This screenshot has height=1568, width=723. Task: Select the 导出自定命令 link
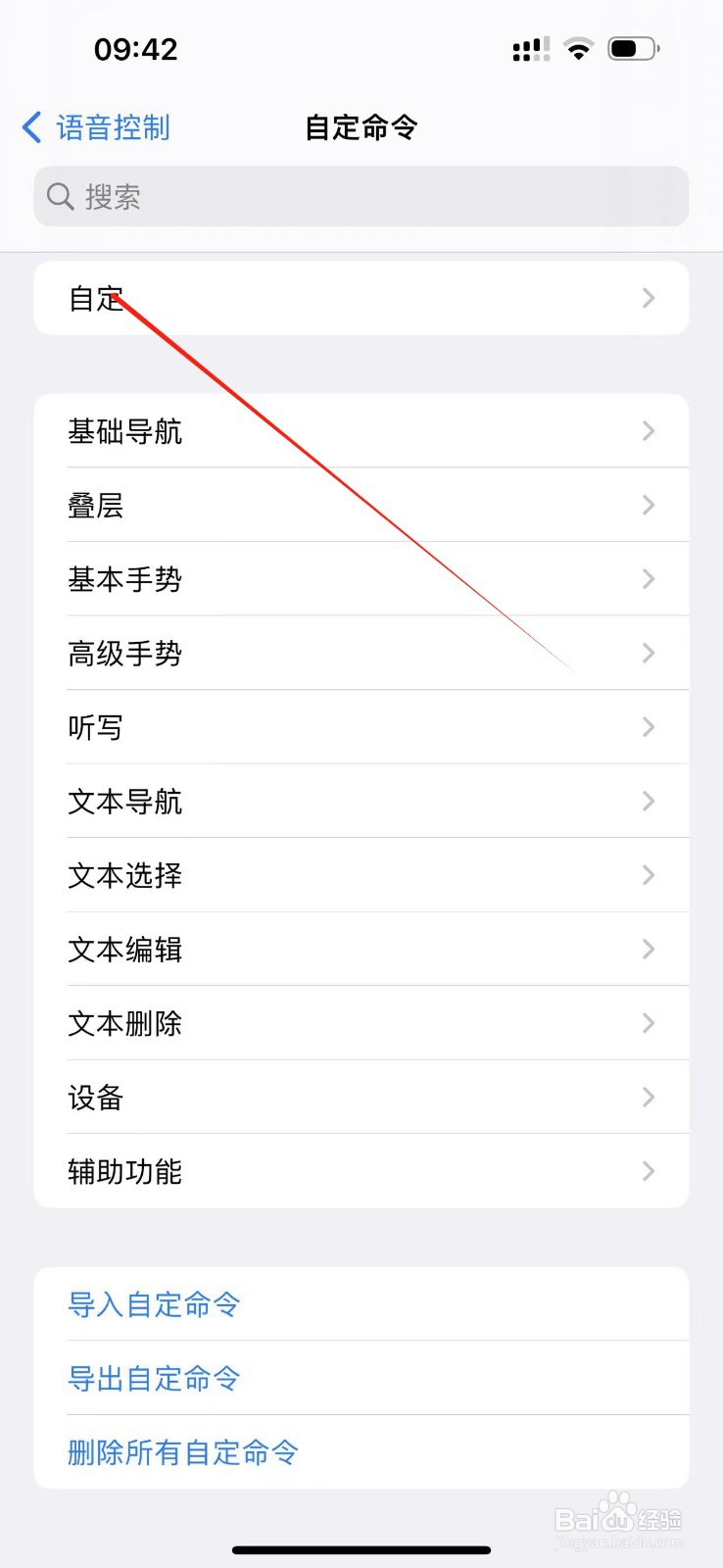pos(153,1378)
